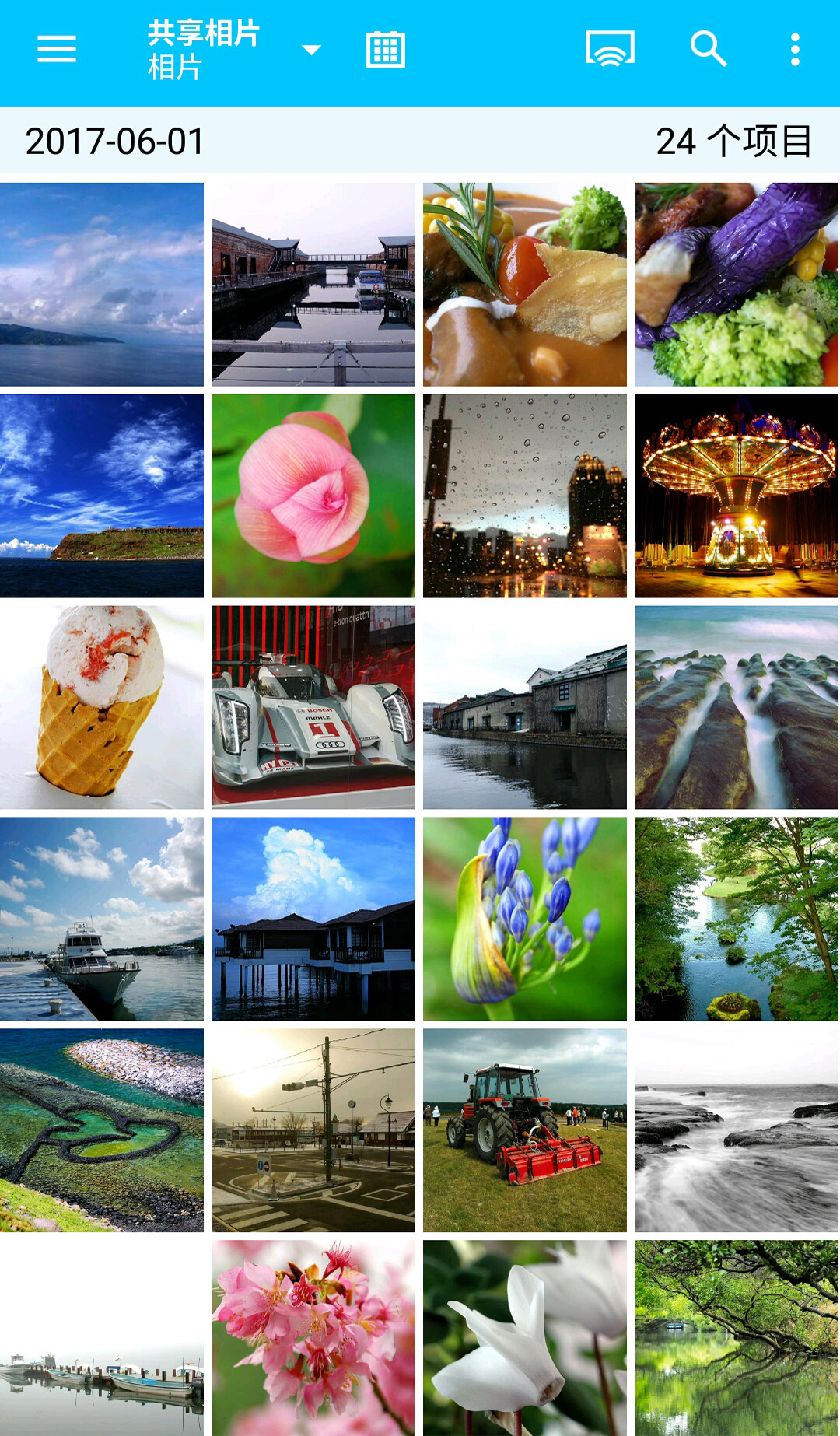Open the white Audi race car photo
This screenshot has width=840, height=1436.
coord(313,708)
